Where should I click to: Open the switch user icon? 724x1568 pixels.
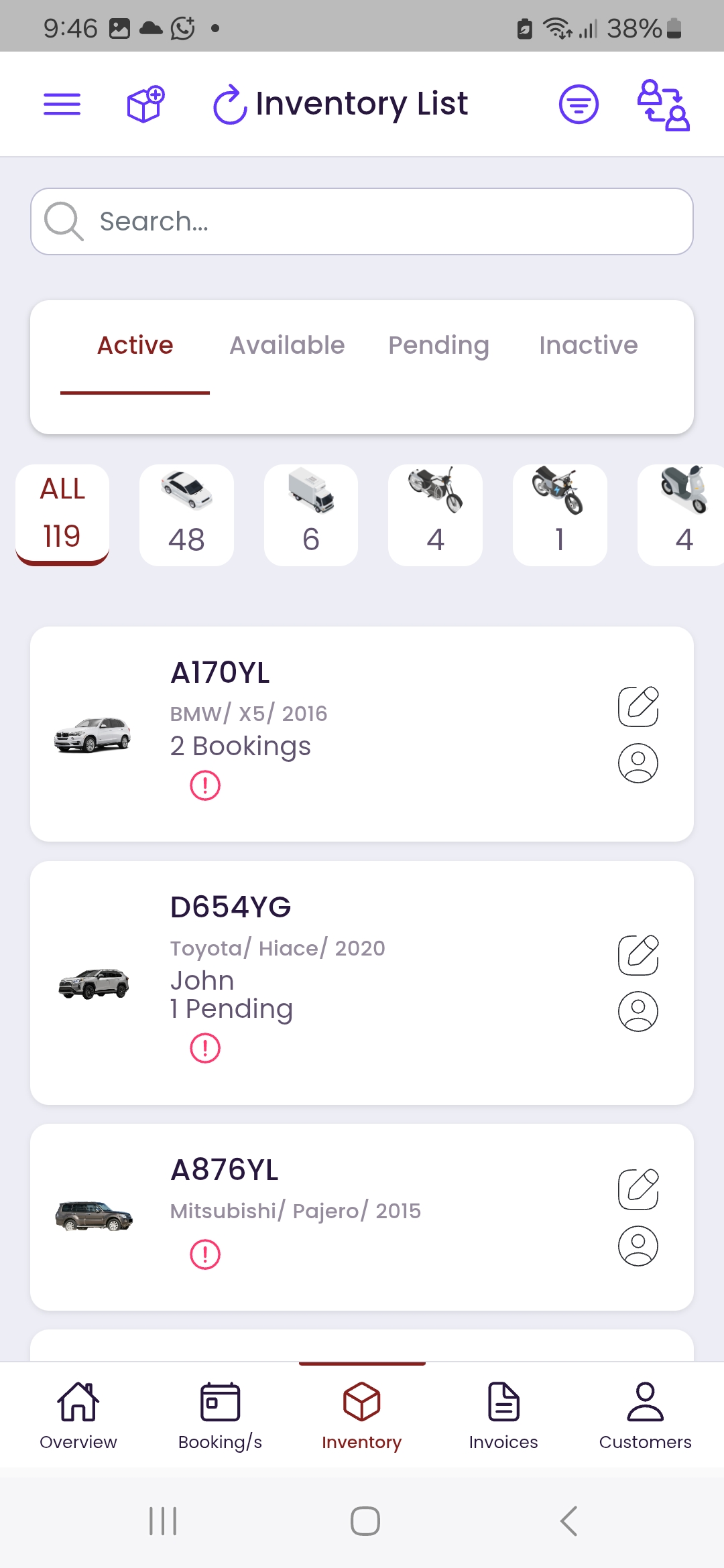click(663, 105)
